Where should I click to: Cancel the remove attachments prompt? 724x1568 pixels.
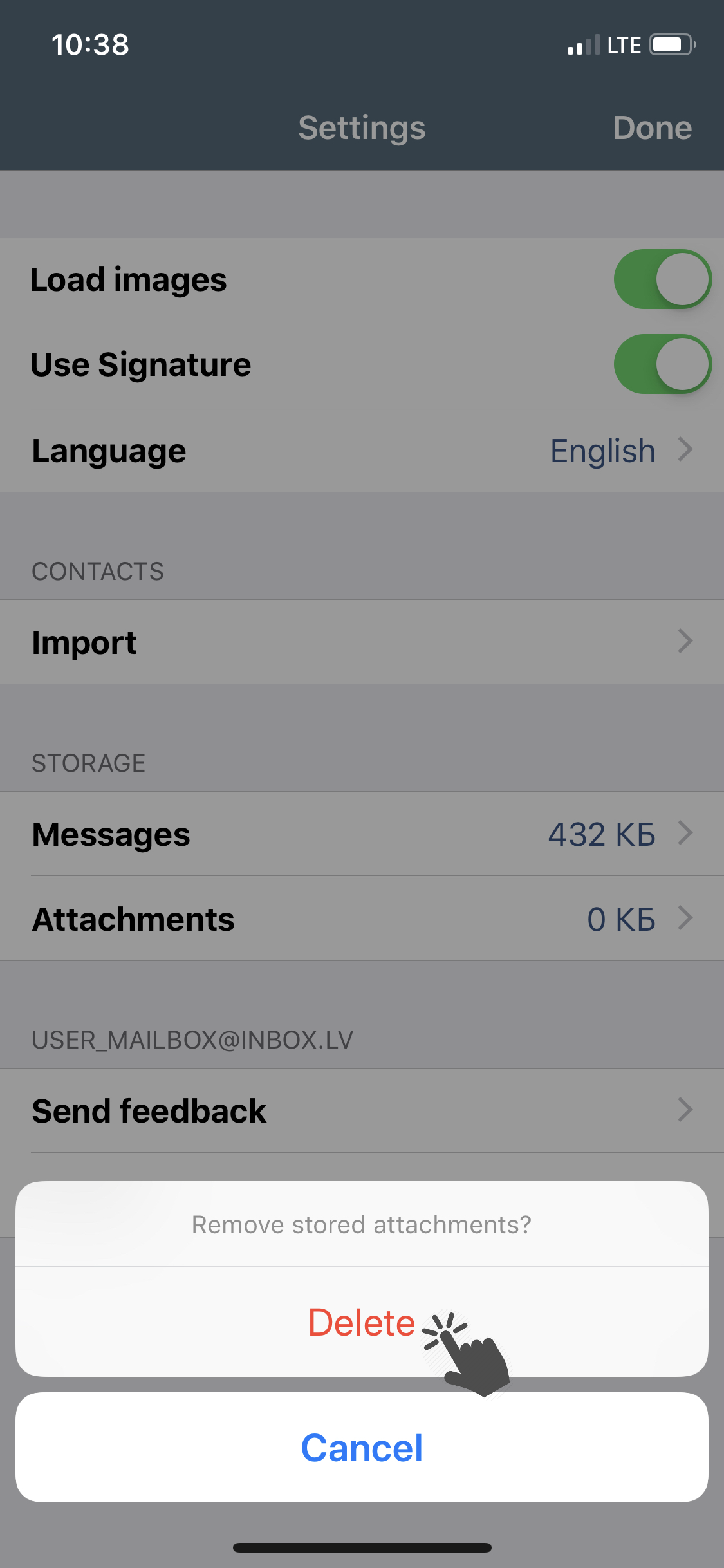(362, 1448)
